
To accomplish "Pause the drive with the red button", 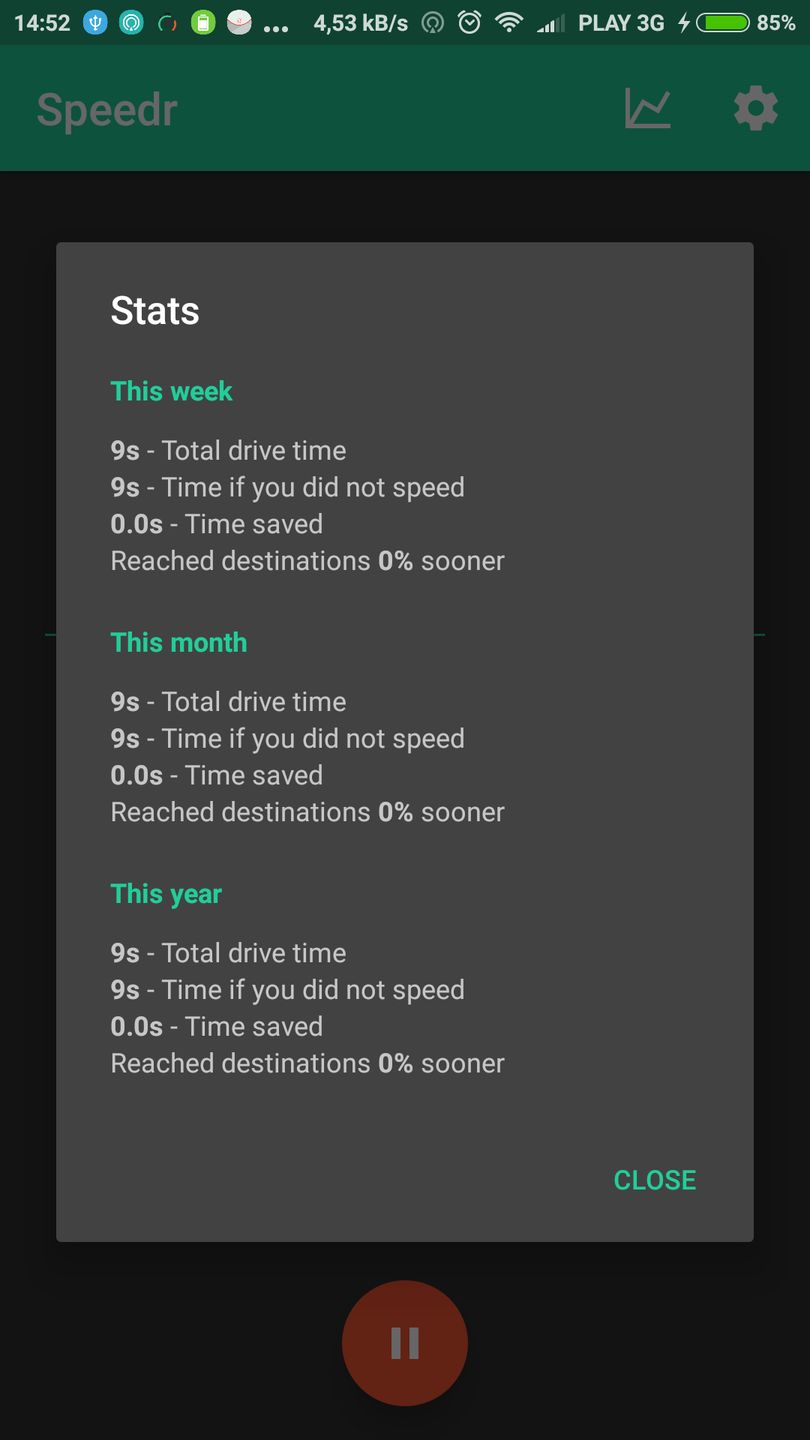I will pyautogui.click(x=405, y=1343).
